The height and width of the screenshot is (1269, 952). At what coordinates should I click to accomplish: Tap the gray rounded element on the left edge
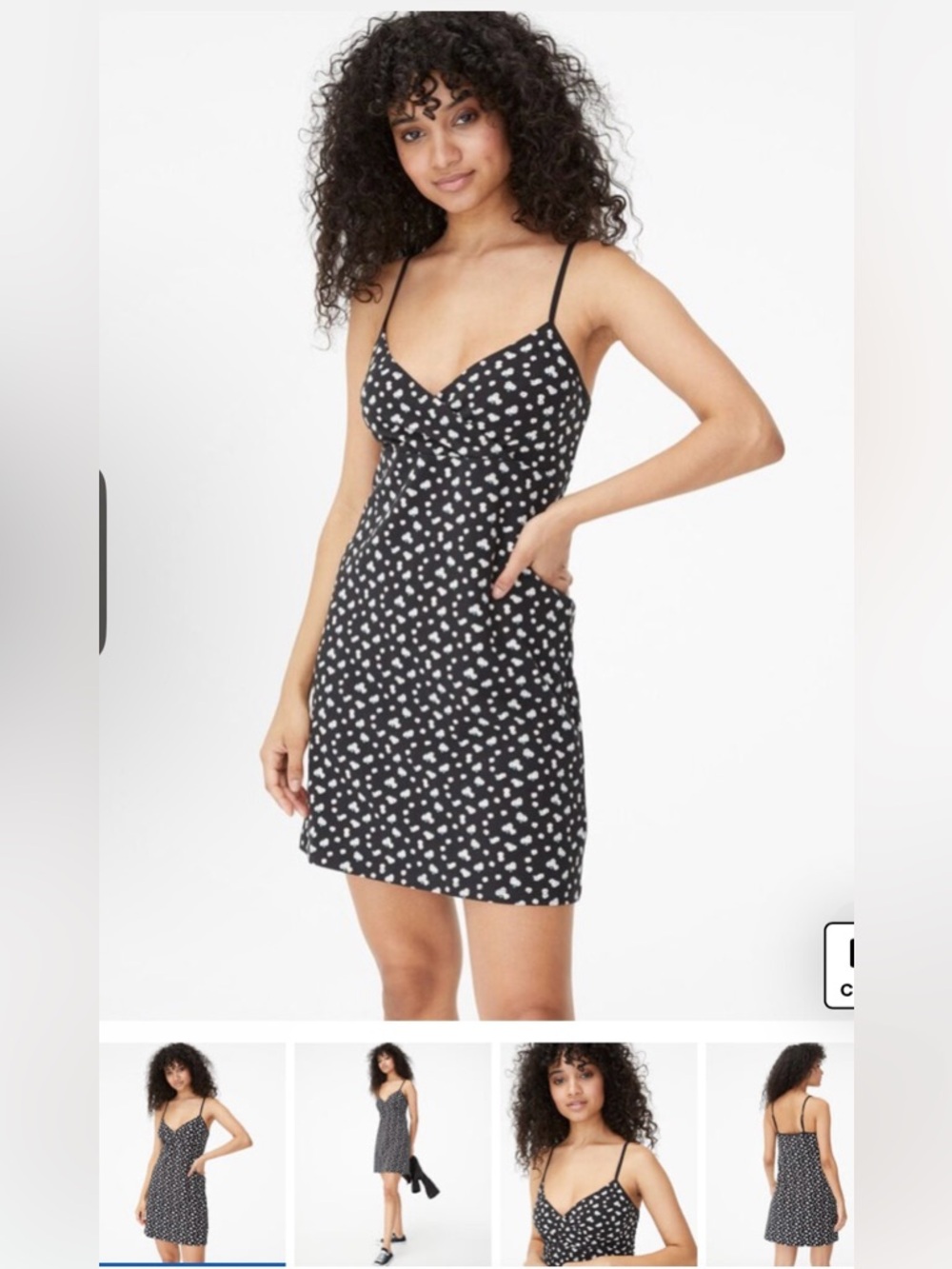coord(99,557)
